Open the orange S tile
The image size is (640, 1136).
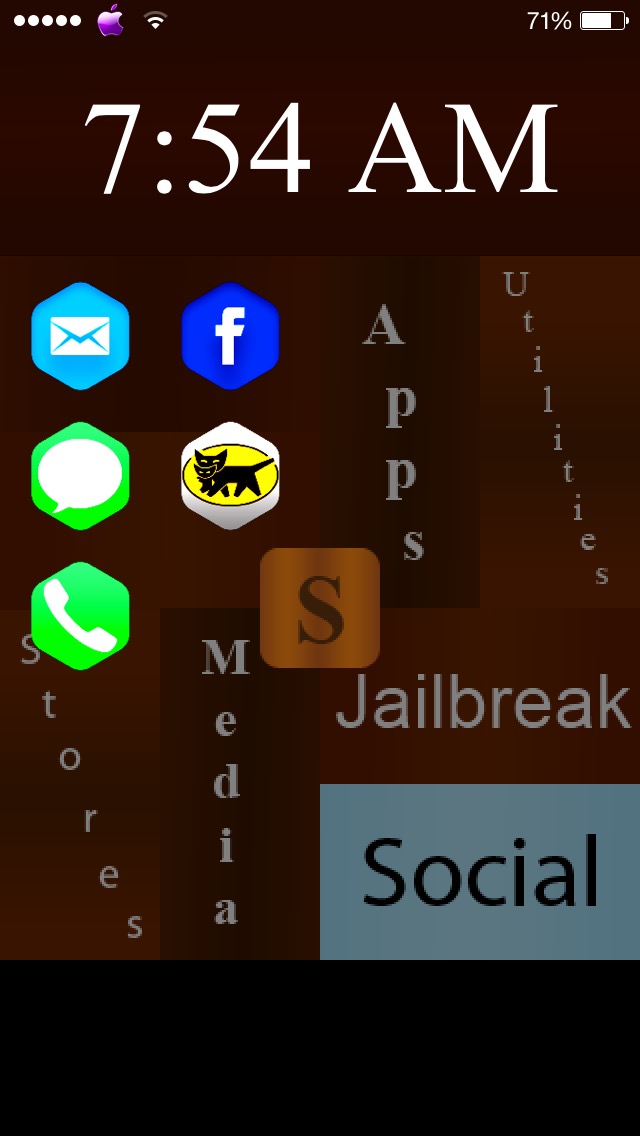[320, 608]
